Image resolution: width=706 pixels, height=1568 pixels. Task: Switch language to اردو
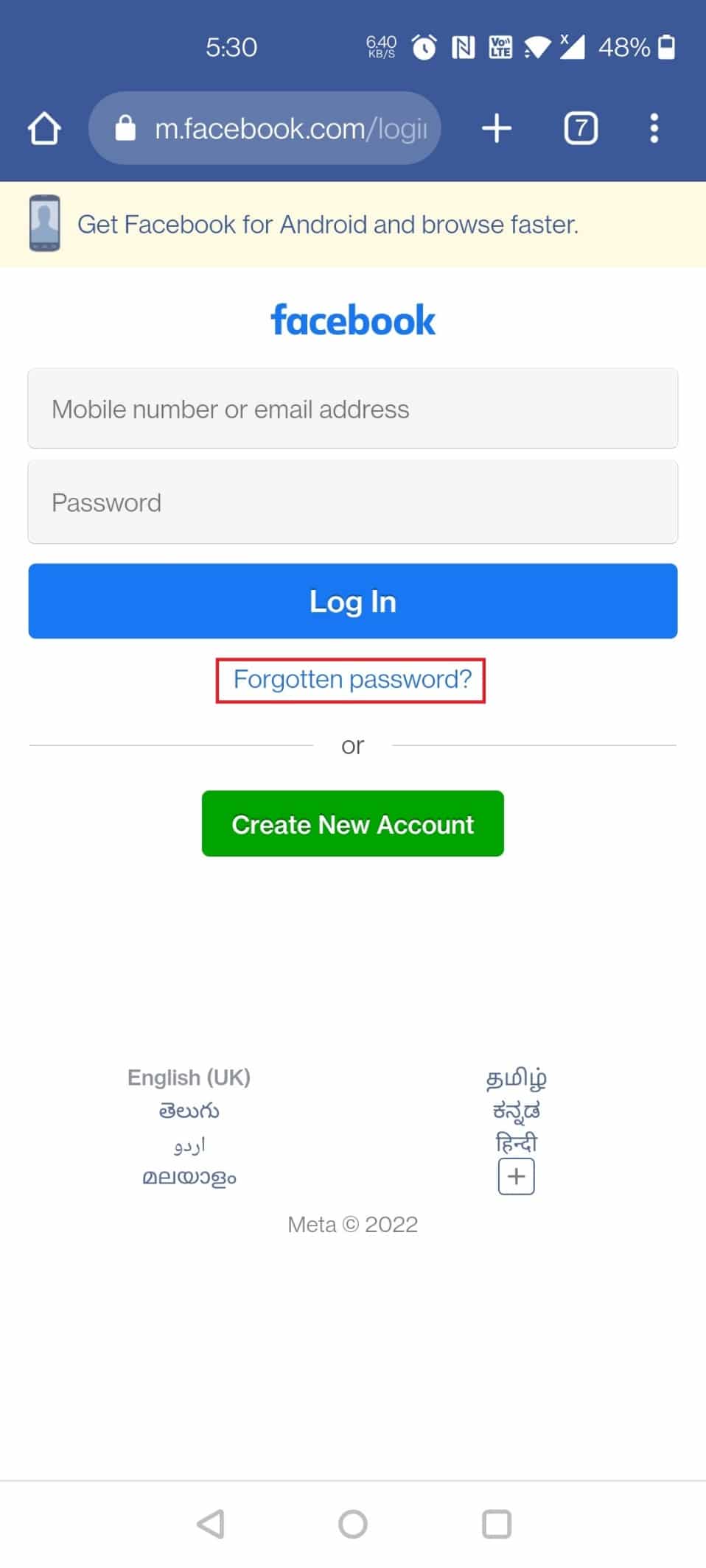tap(189, 1144)
